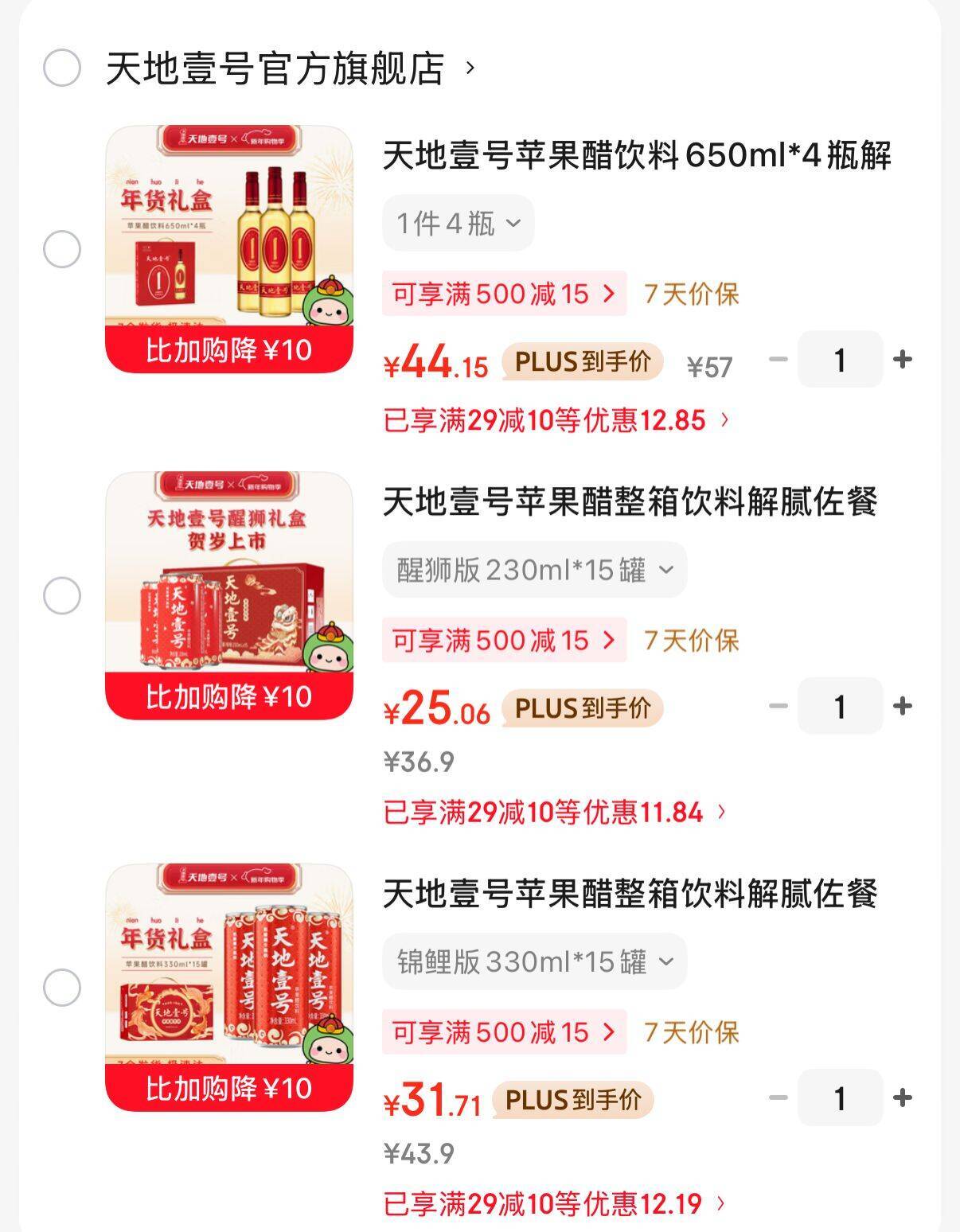The width and height of the screenshot is (960, 1232).
Task: Edit the quantity field of 锦鲤版 item
Action: tap(840, 1098)
